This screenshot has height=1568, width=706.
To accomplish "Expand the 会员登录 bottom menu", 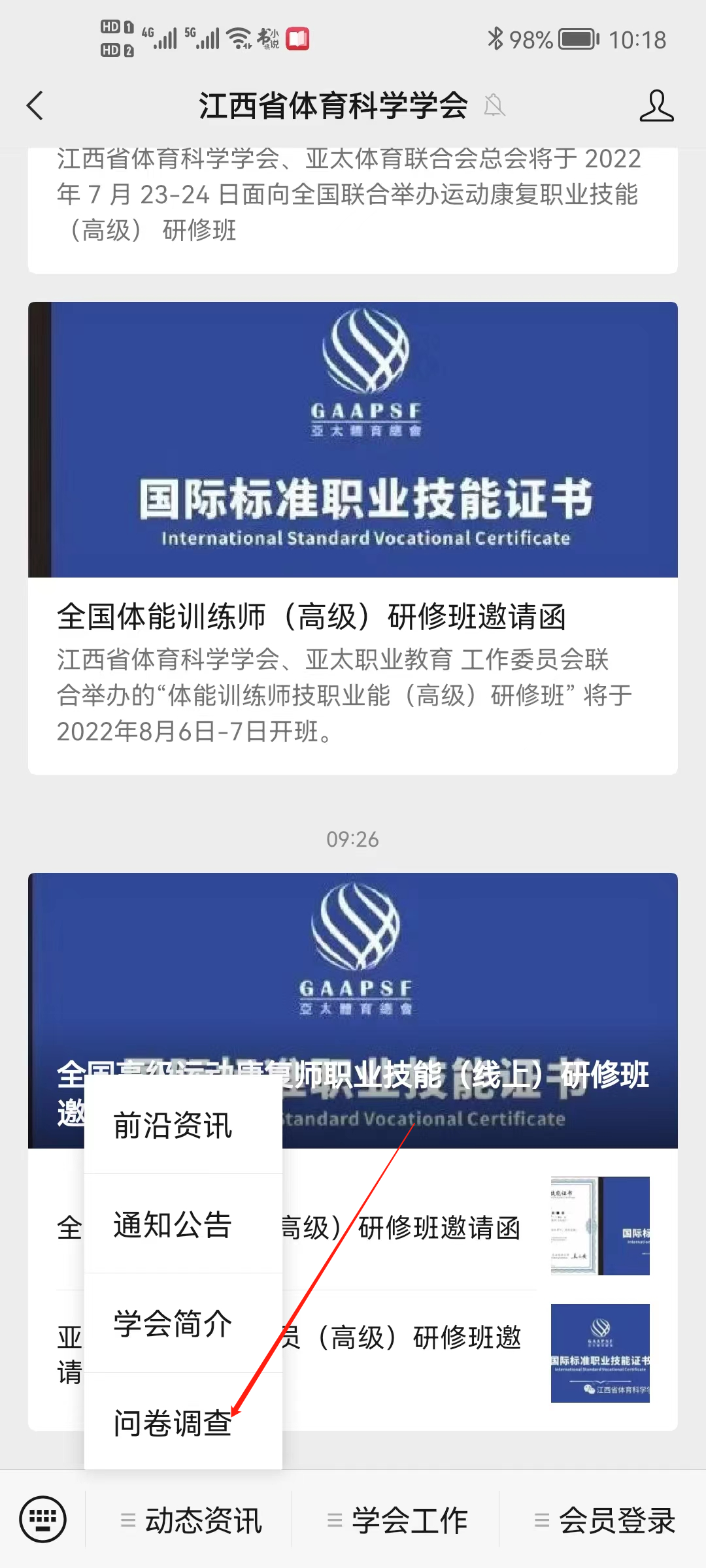I will (604, 1520).
